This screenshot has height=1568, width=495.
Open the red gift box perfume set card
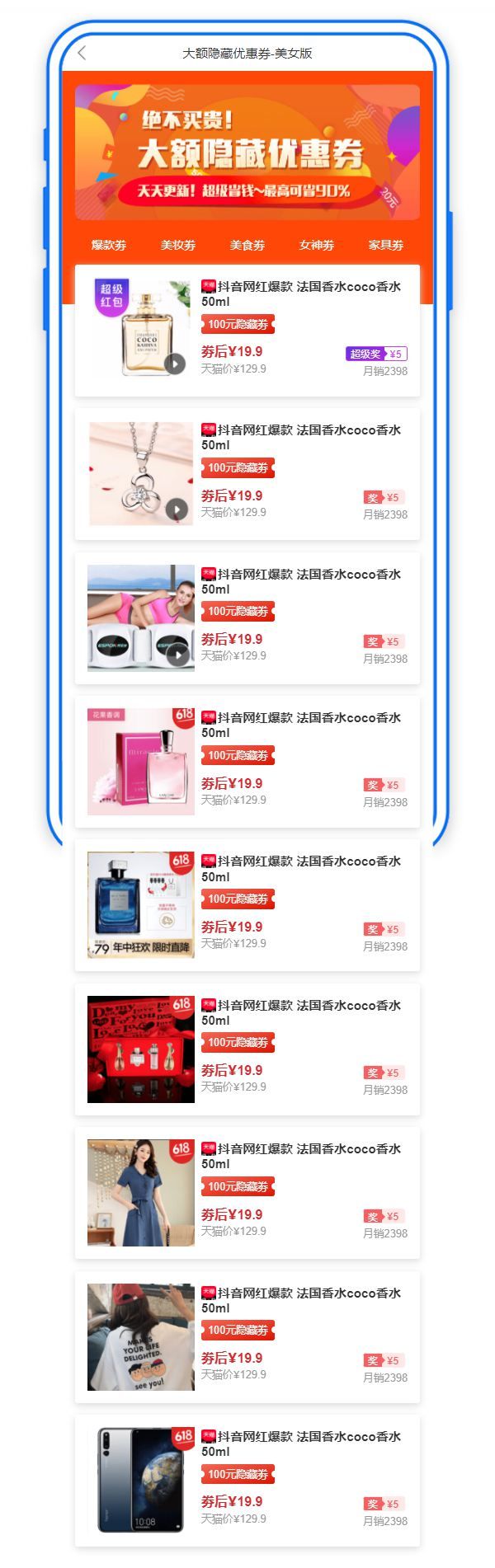coord(247,1049)
